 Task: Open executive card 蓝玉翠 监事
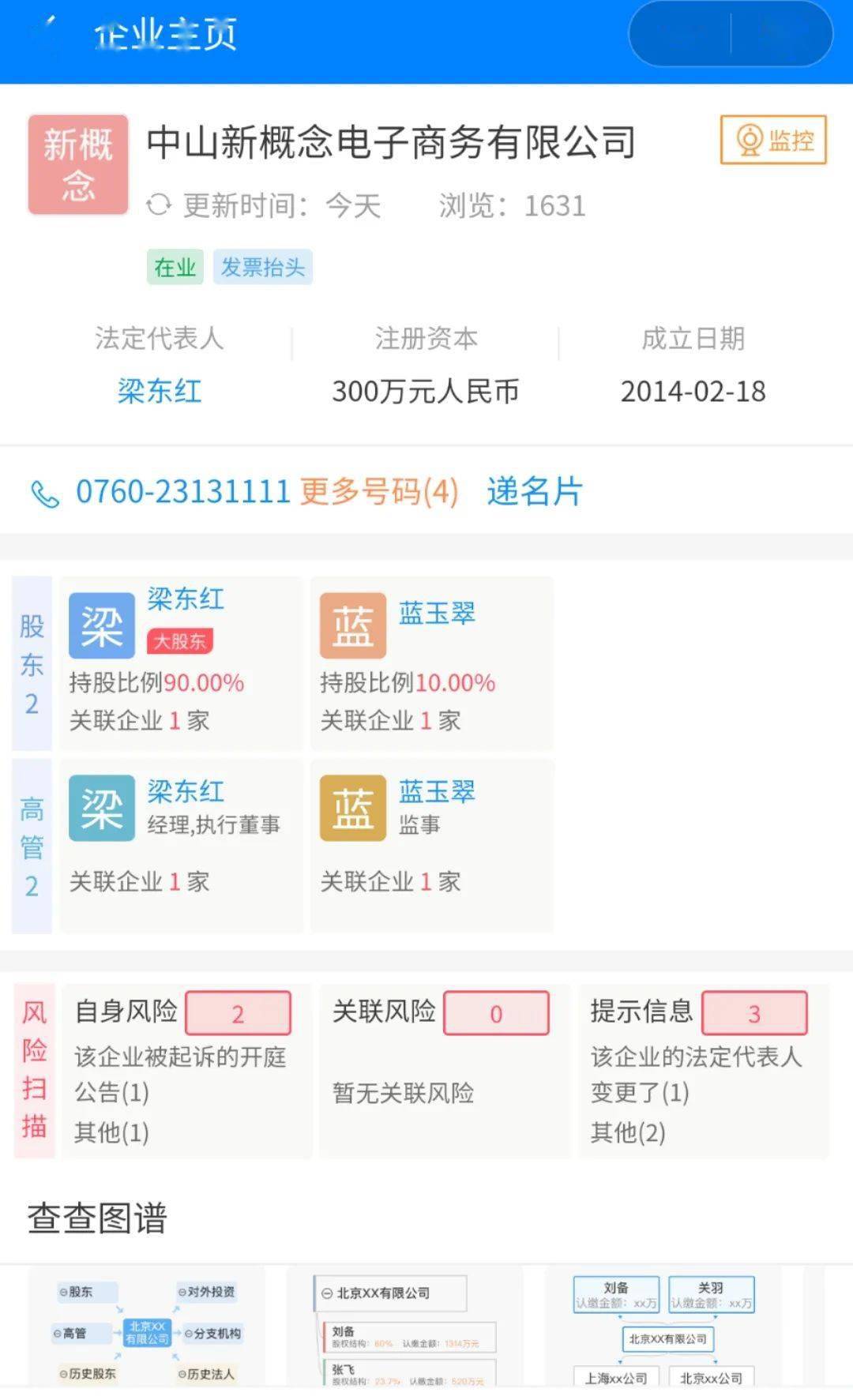pos(431,845)
